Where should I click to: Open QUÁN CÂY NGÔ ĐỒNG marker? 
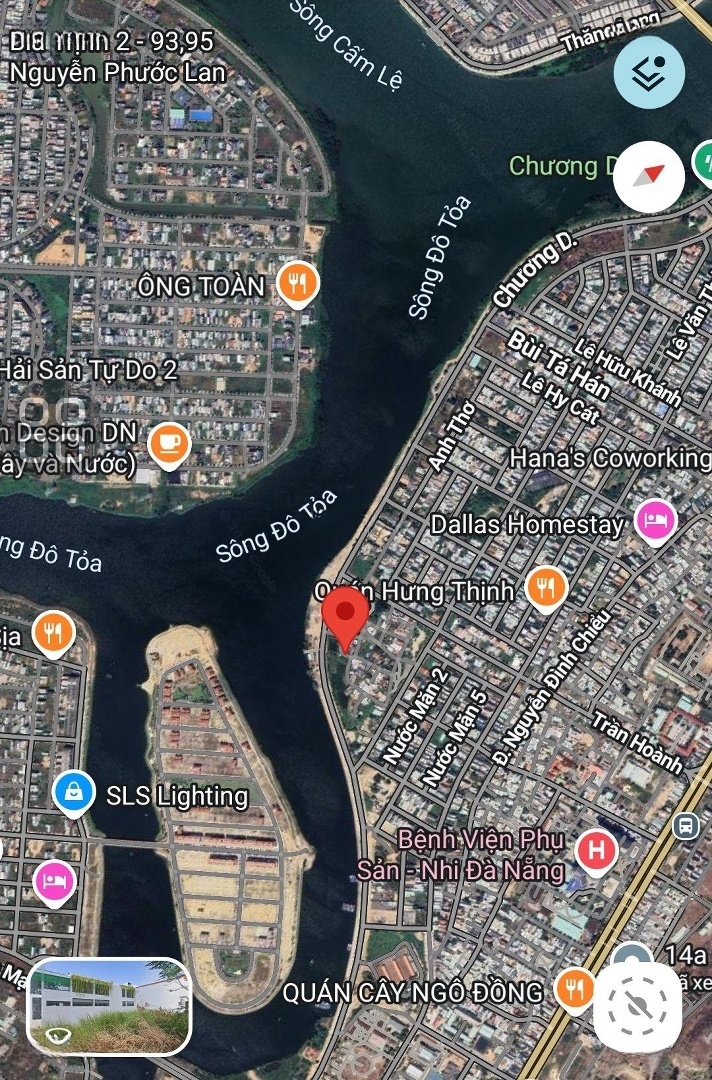(574, 989)
